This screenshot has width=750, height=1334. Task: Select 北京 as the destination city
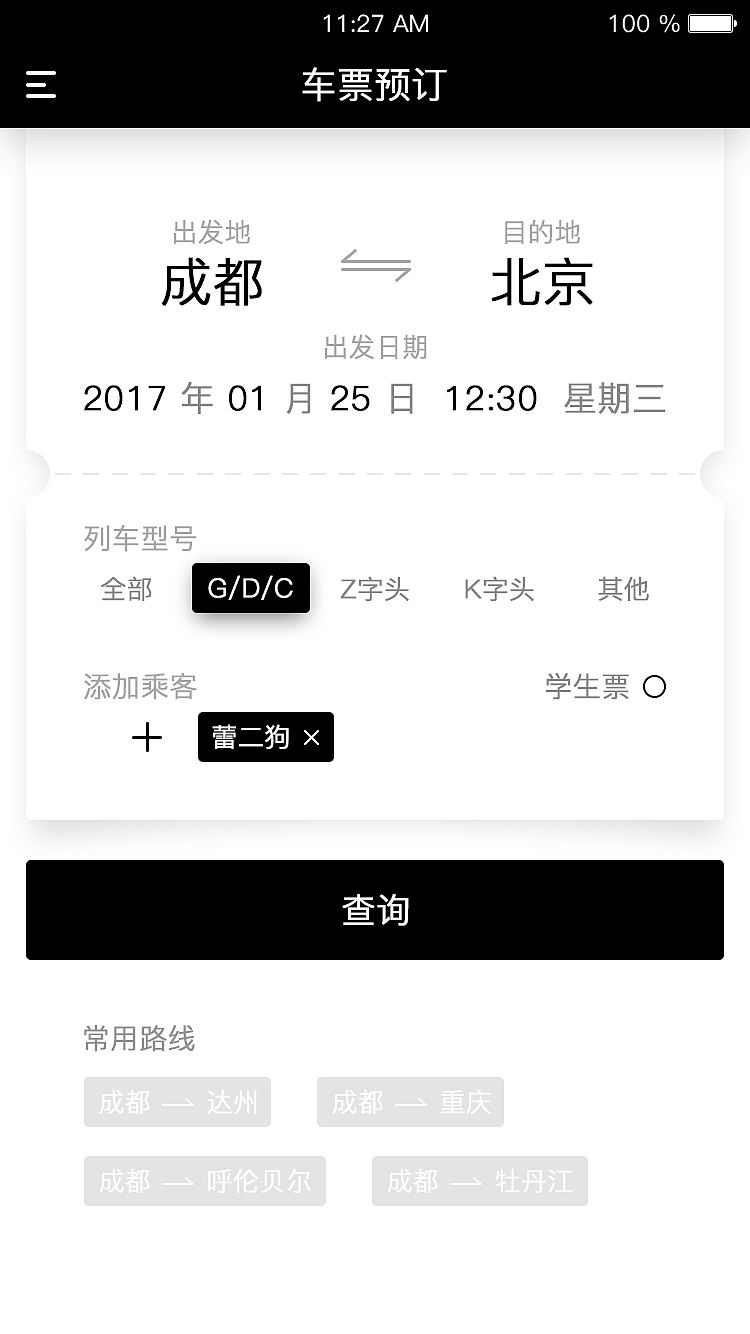[x=541, y=283]
